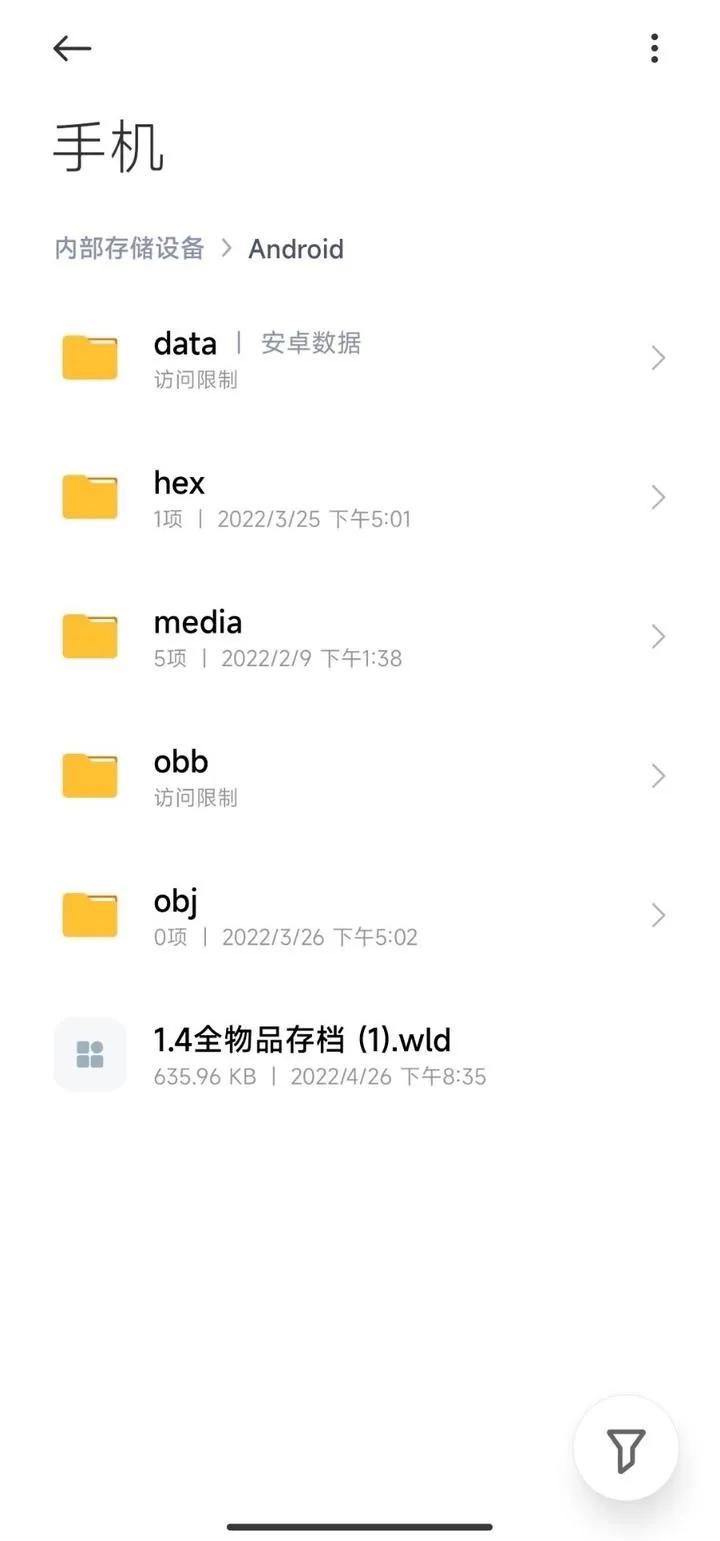Select the Android breadcrumb label

pyautogui.click(x=296, y=249)
